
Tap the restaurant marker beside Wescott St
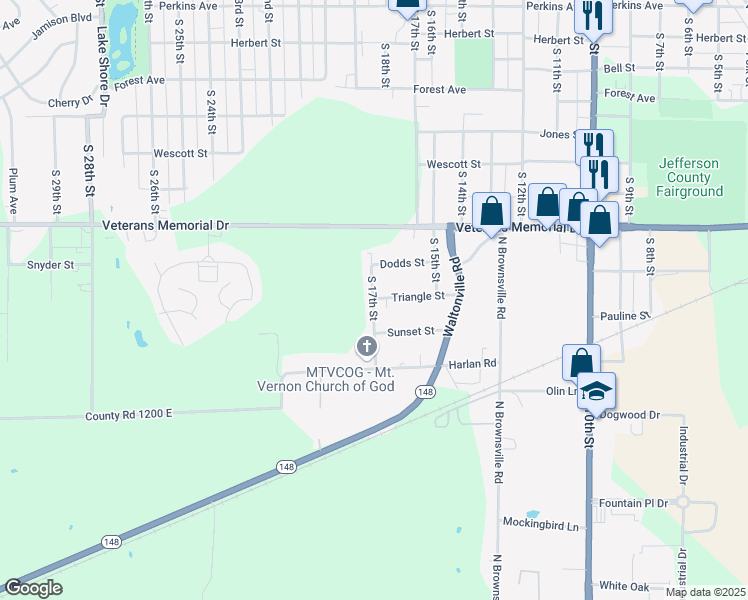click(x=600, y=175)
